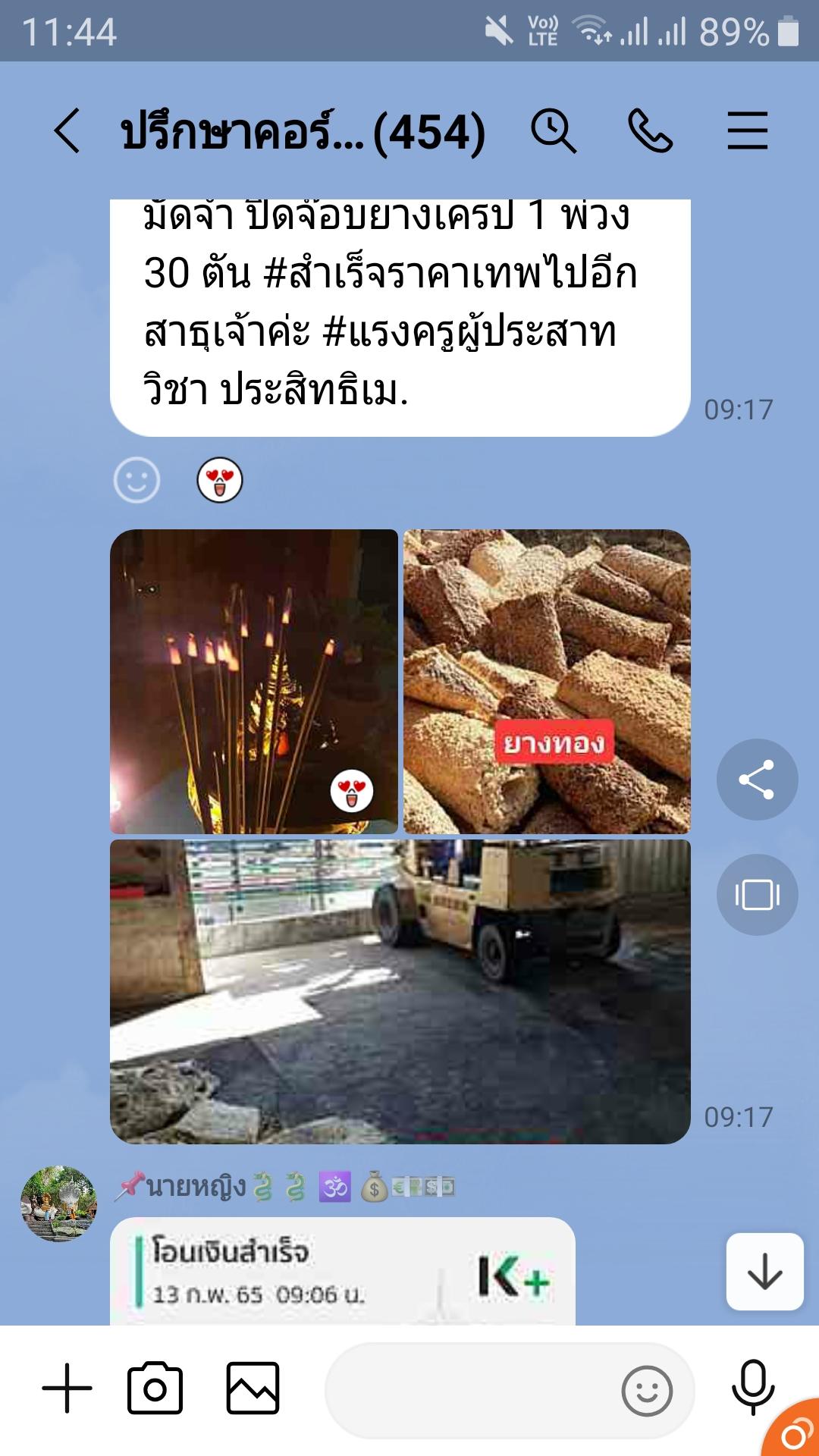Open the camera to take a photo

coord(155,1389)
